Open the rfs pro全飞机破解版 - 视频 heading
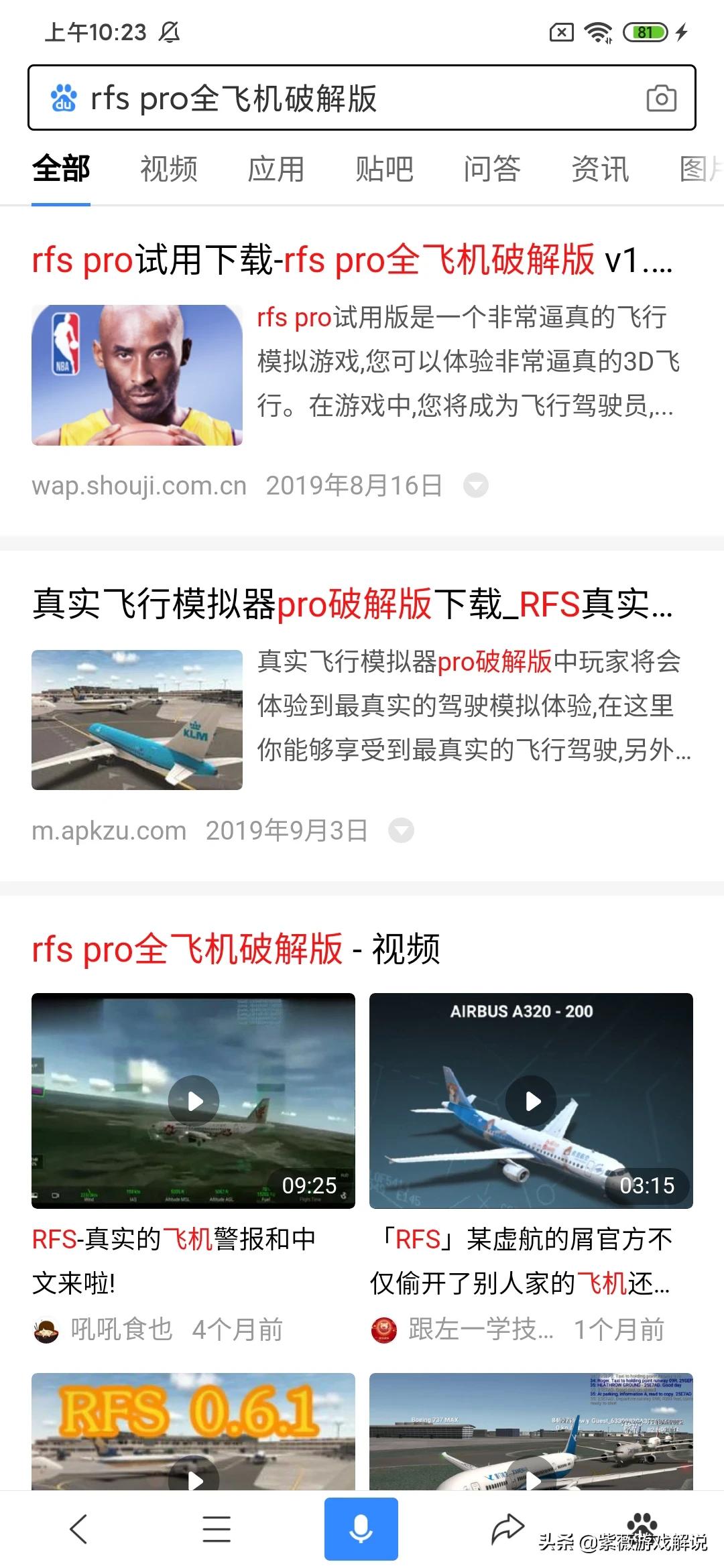724x1568 pixels. tap(236, 949)
